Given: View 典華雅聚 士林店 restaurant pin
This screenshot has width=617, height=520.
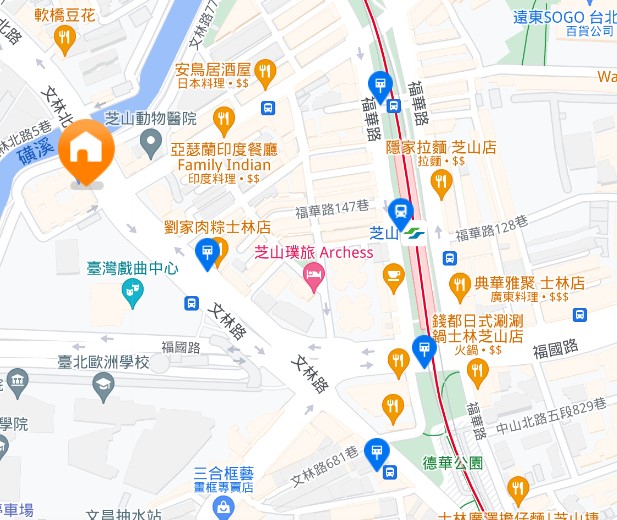Looking at the screenshot, I should [459, 284].
